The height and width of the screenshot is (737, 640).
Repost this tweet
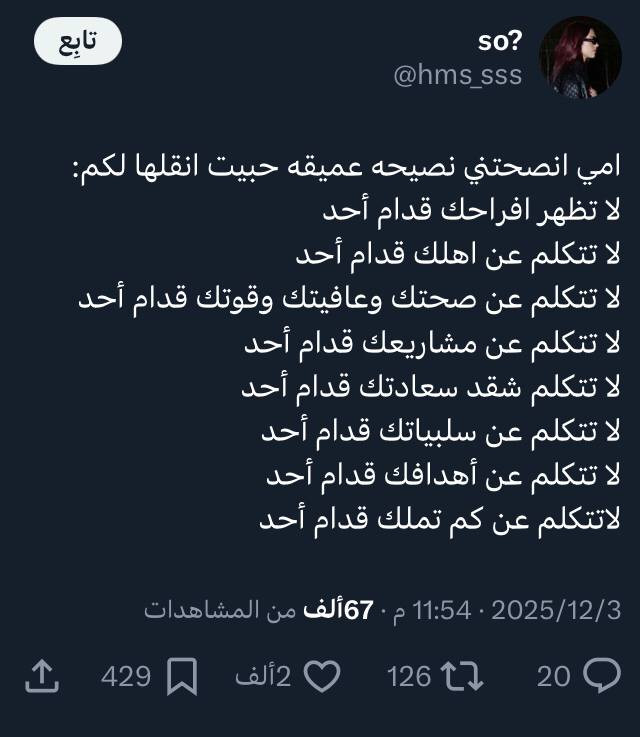click(465, 677)
